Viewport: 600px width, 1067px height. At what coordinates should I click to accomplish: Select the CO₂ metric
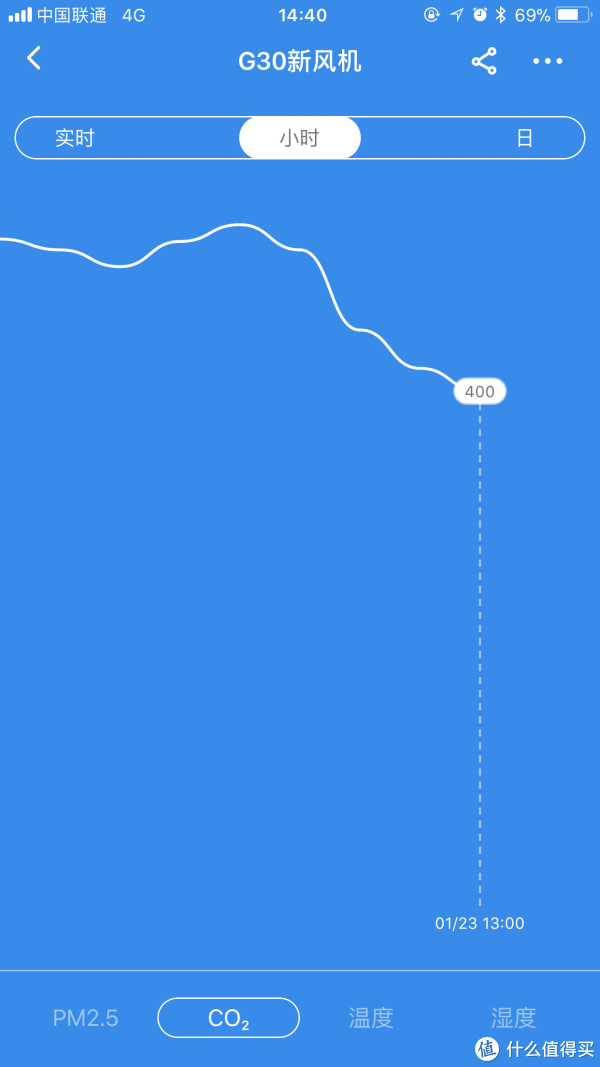tap(228, 1018)
